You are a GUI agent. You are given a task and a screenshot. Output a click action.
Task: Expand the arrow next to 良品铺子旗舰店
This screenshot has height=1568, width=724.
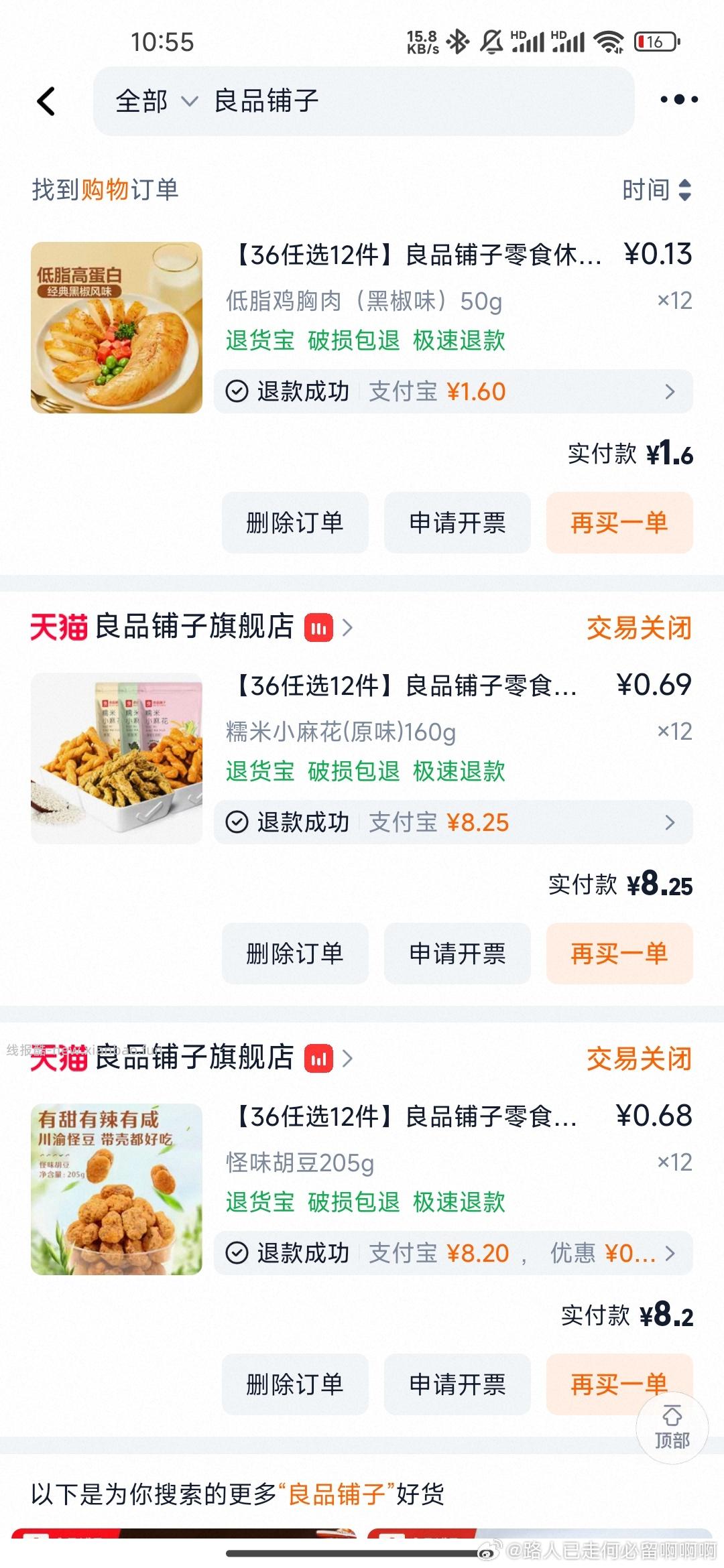[348, 629]
